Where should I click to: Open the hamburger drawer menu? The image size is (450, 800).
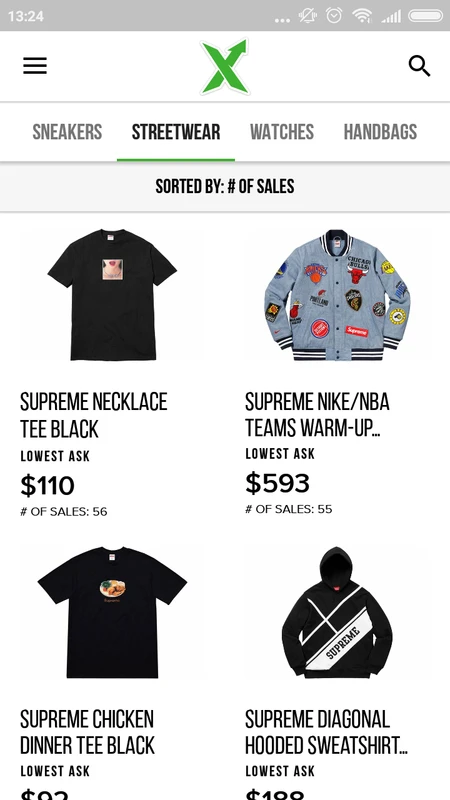click(35, 66)
